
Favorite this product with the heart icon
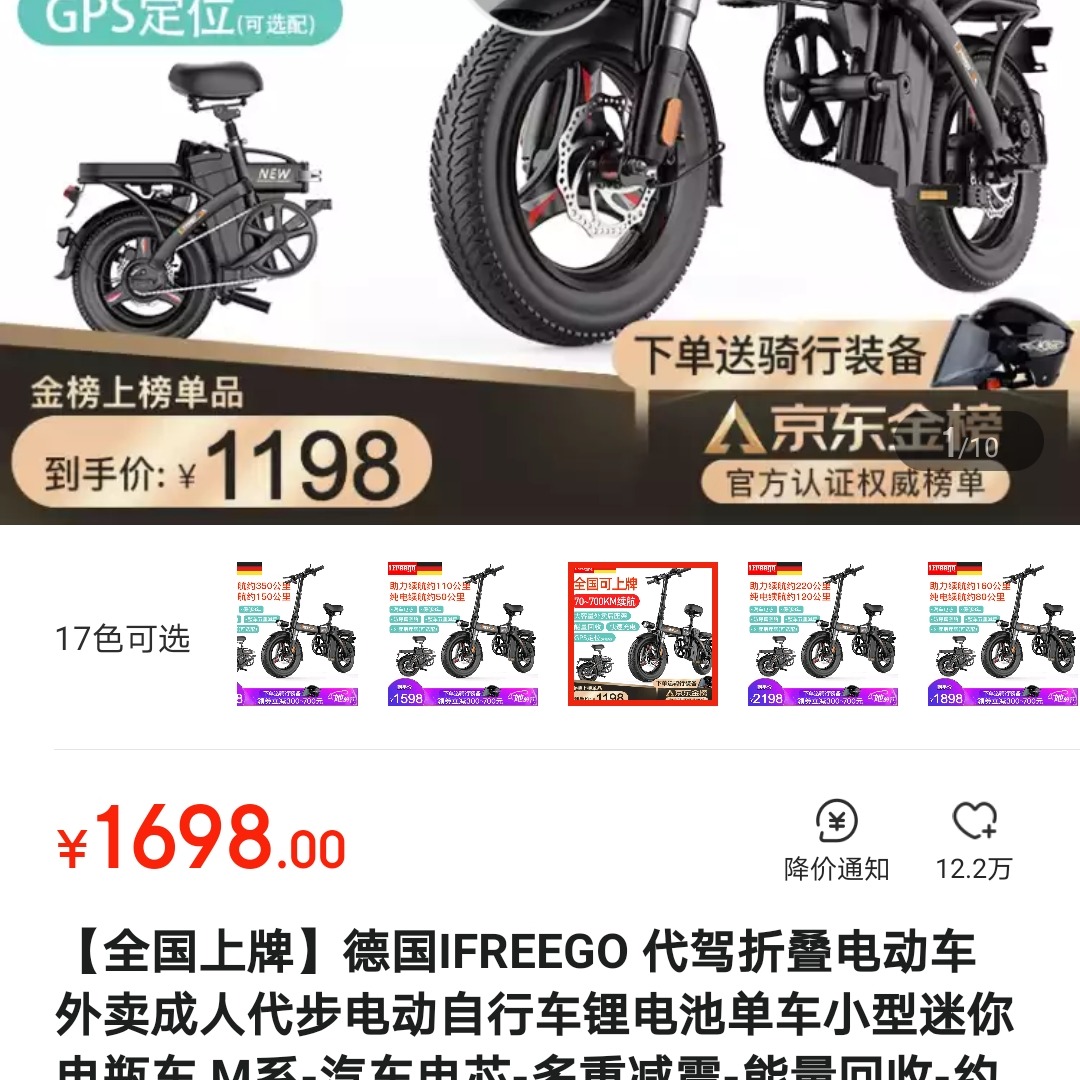click(x=974, y=840)
